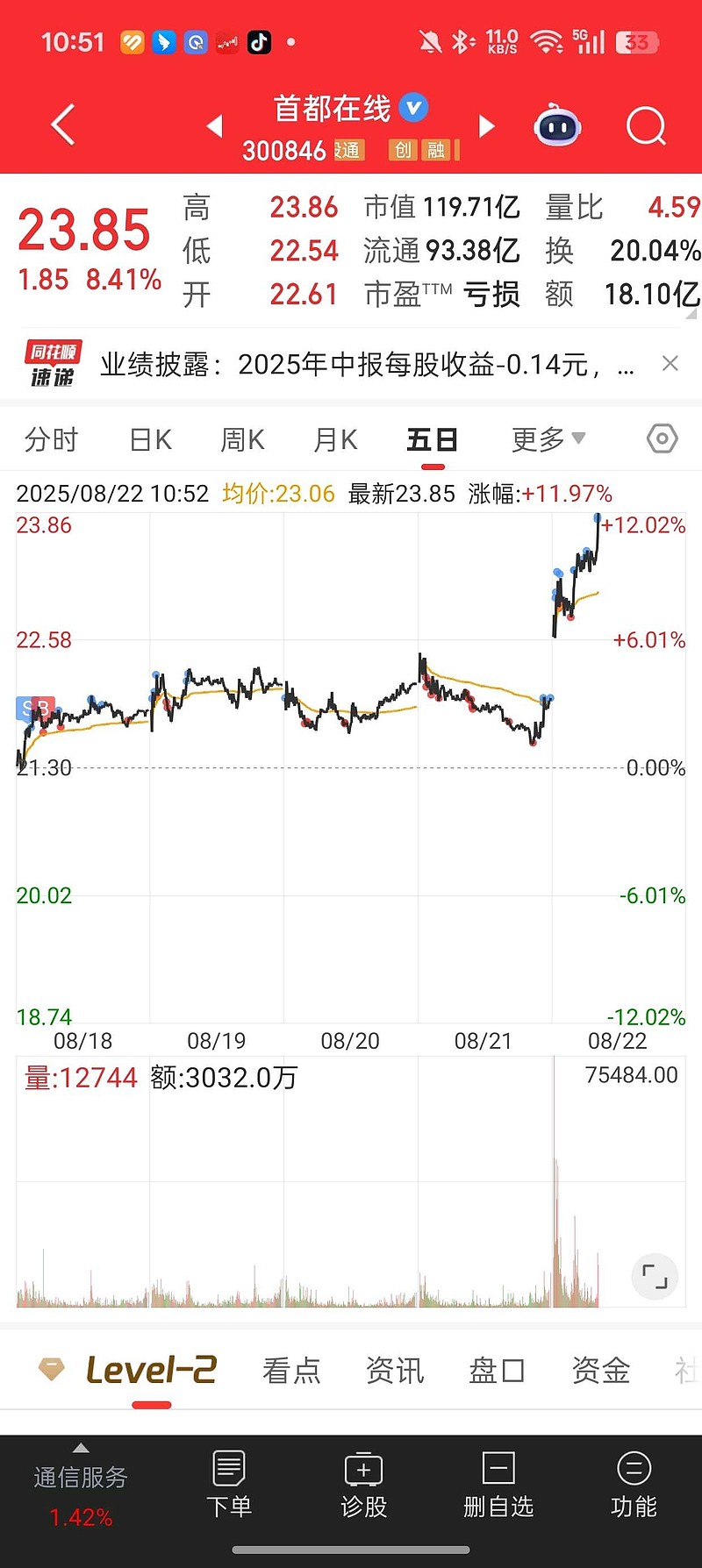Go back with the top-left arrow
Viewport: 702px width, 1568px height.
63,125
